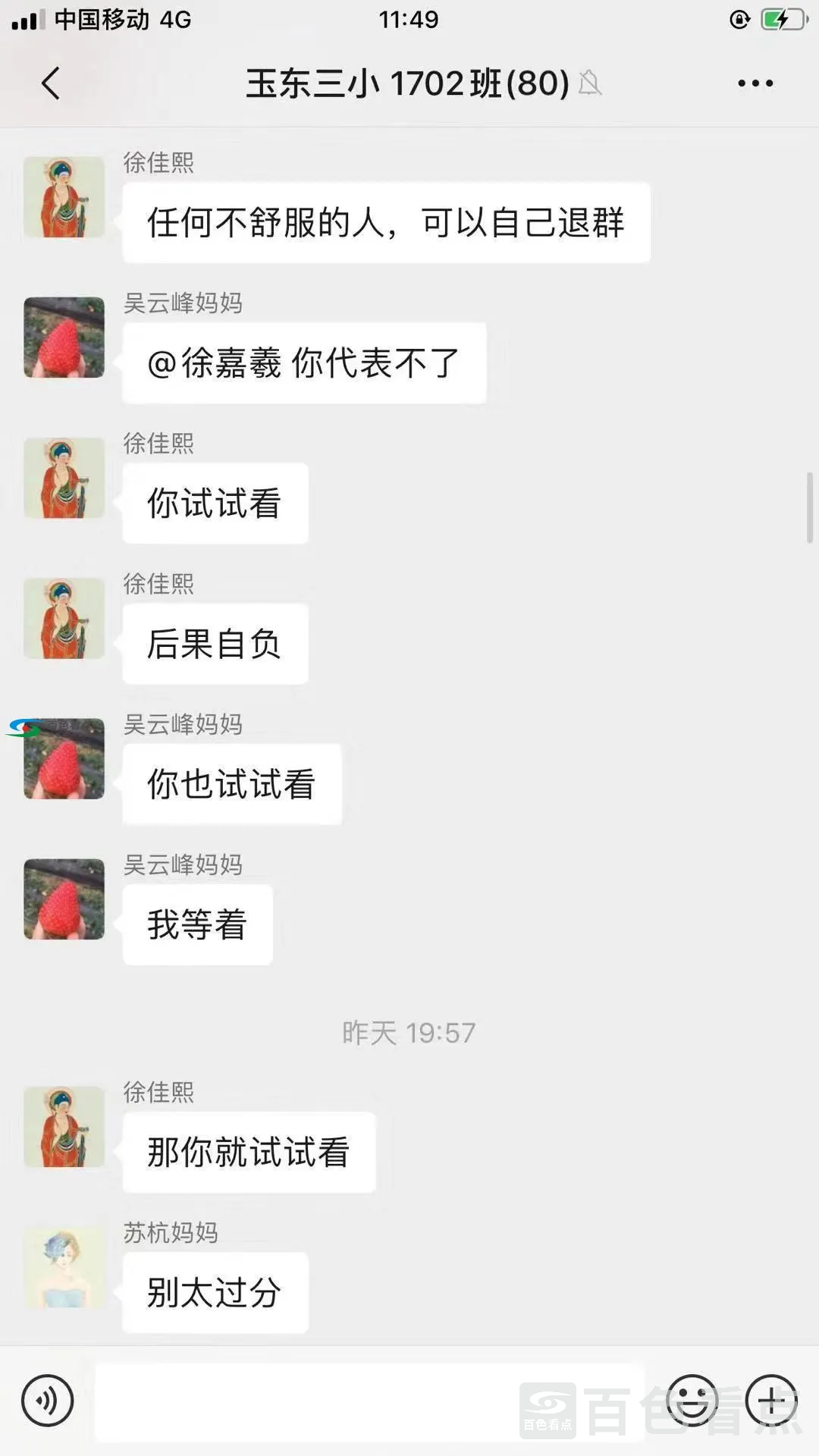Open 苏杭妈妈's profile avatar
819x1456 pixels.
tap(64, 1267)
